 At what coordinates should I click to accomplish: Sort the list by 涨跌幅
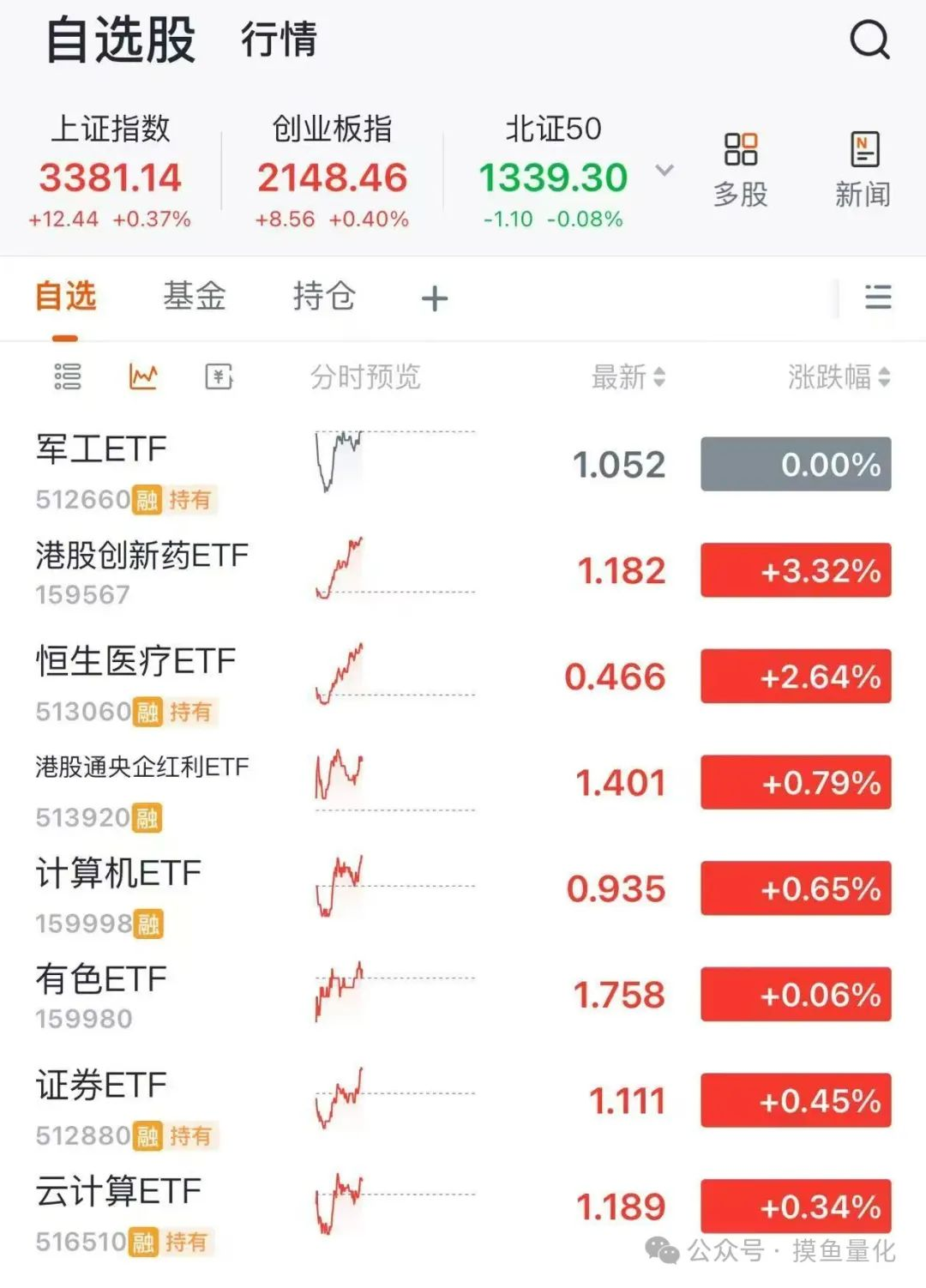839,376
